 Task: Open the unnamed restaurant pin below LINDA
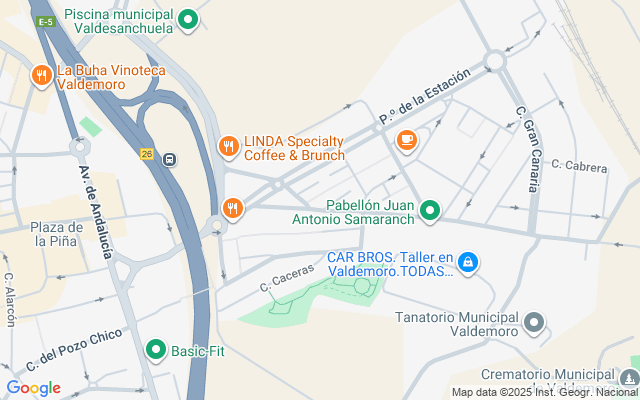point(232,207)
